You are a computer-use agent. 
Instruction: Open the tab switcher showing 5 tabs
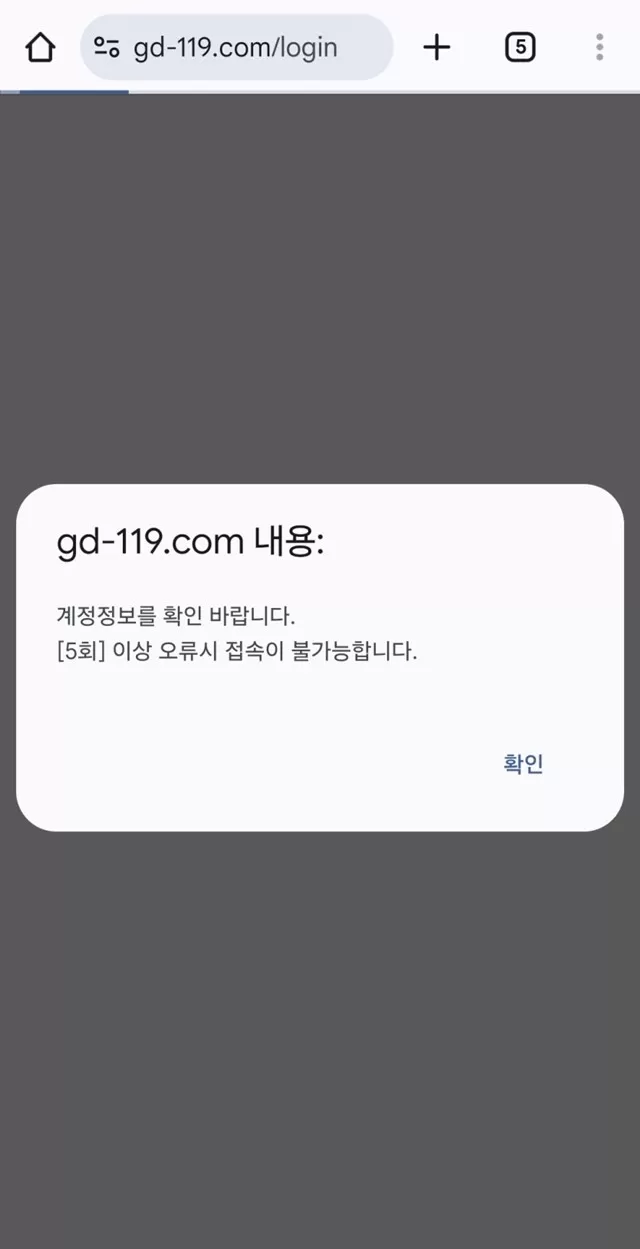click(x=520, y=47)
